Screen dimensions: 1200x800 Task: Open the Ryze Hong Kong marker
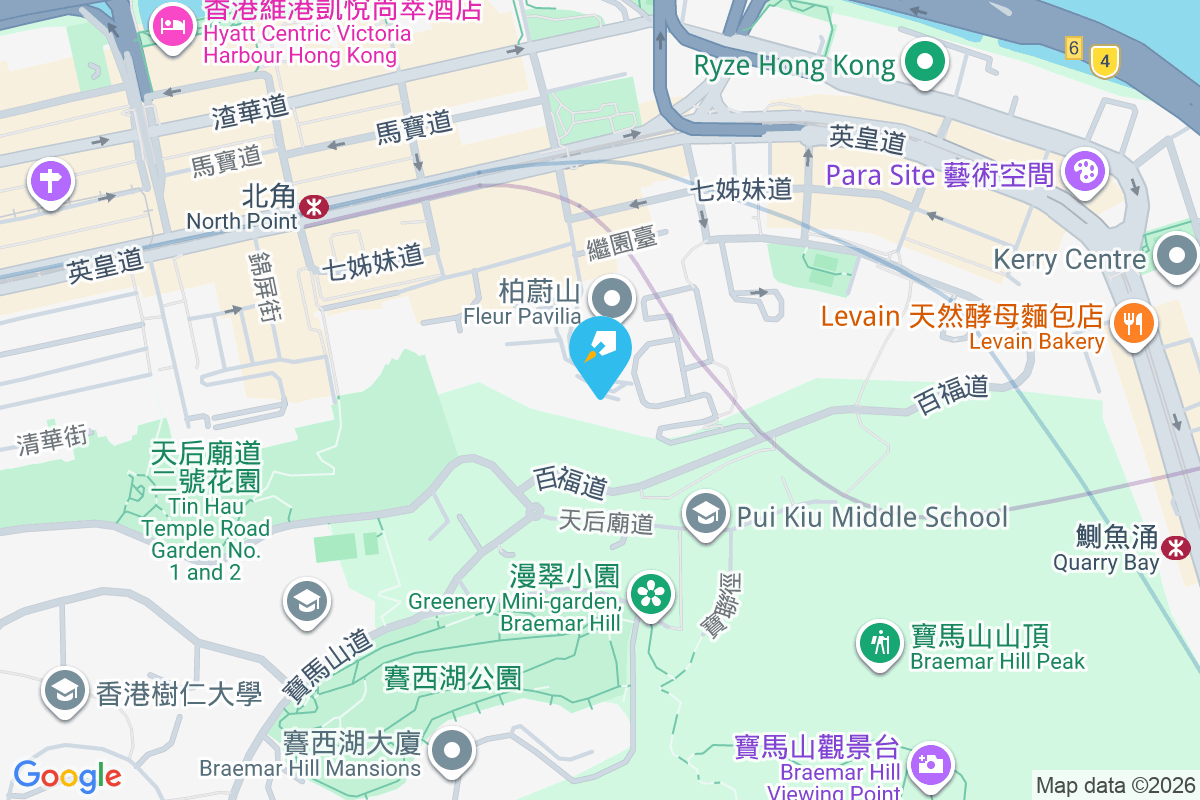926,64
